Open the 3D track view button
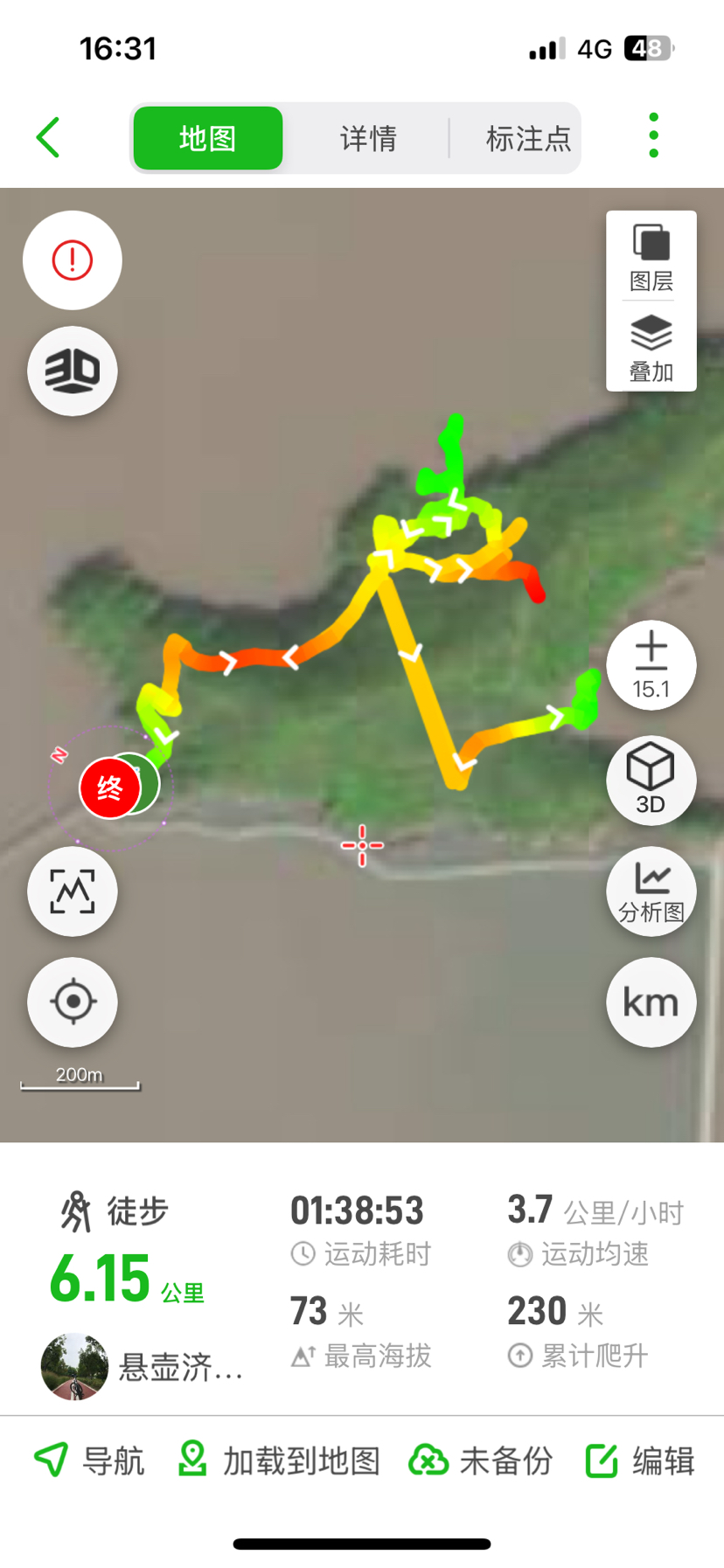The height and width of the screenshot is (1568, 724). click(73, 371)
